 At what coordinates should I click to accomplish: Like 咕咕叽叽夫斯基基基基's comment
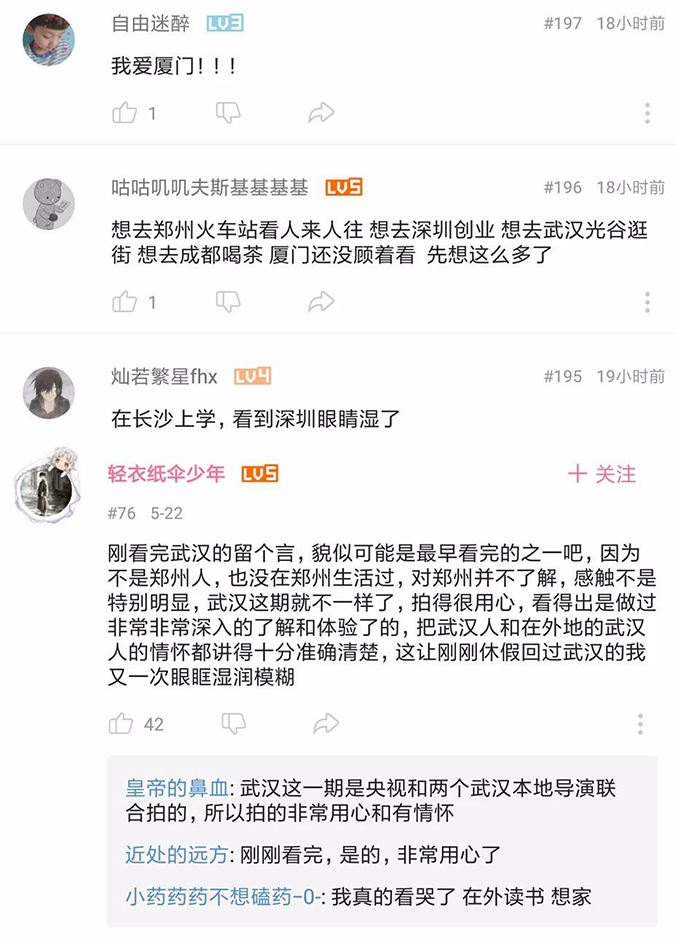125,301
